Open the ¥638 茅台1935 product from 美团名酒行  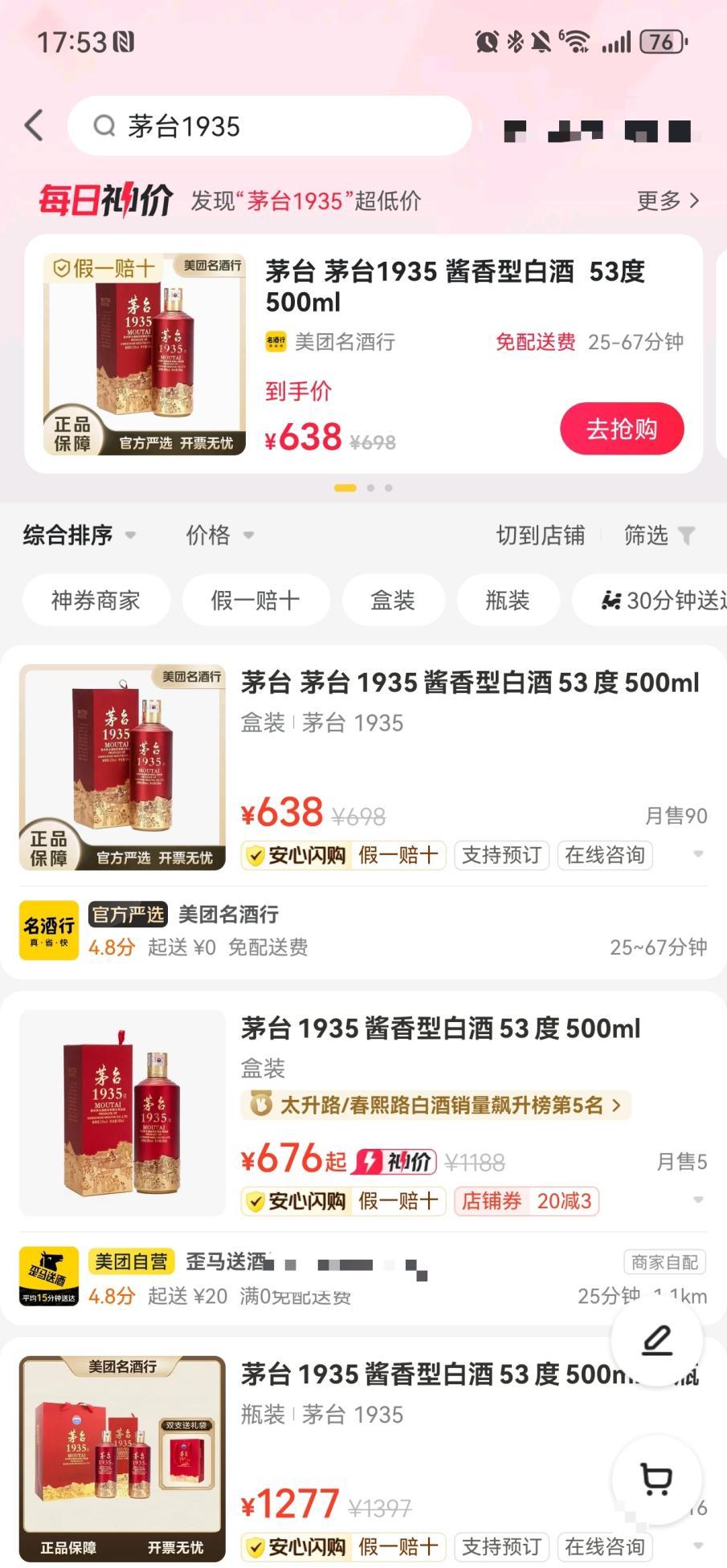coord(469,683)
